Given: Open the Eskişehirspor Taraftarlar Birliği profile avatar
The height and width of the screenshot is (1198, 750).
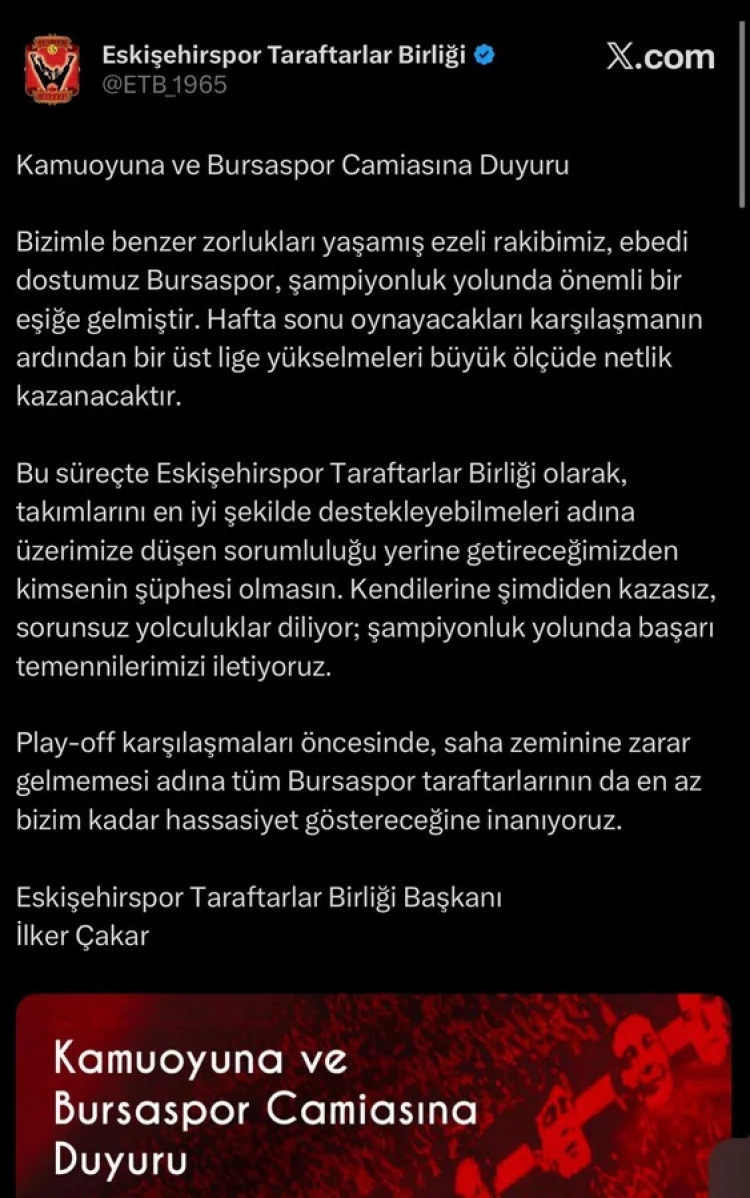Looking at the screenshot, I should coord(52,69).
